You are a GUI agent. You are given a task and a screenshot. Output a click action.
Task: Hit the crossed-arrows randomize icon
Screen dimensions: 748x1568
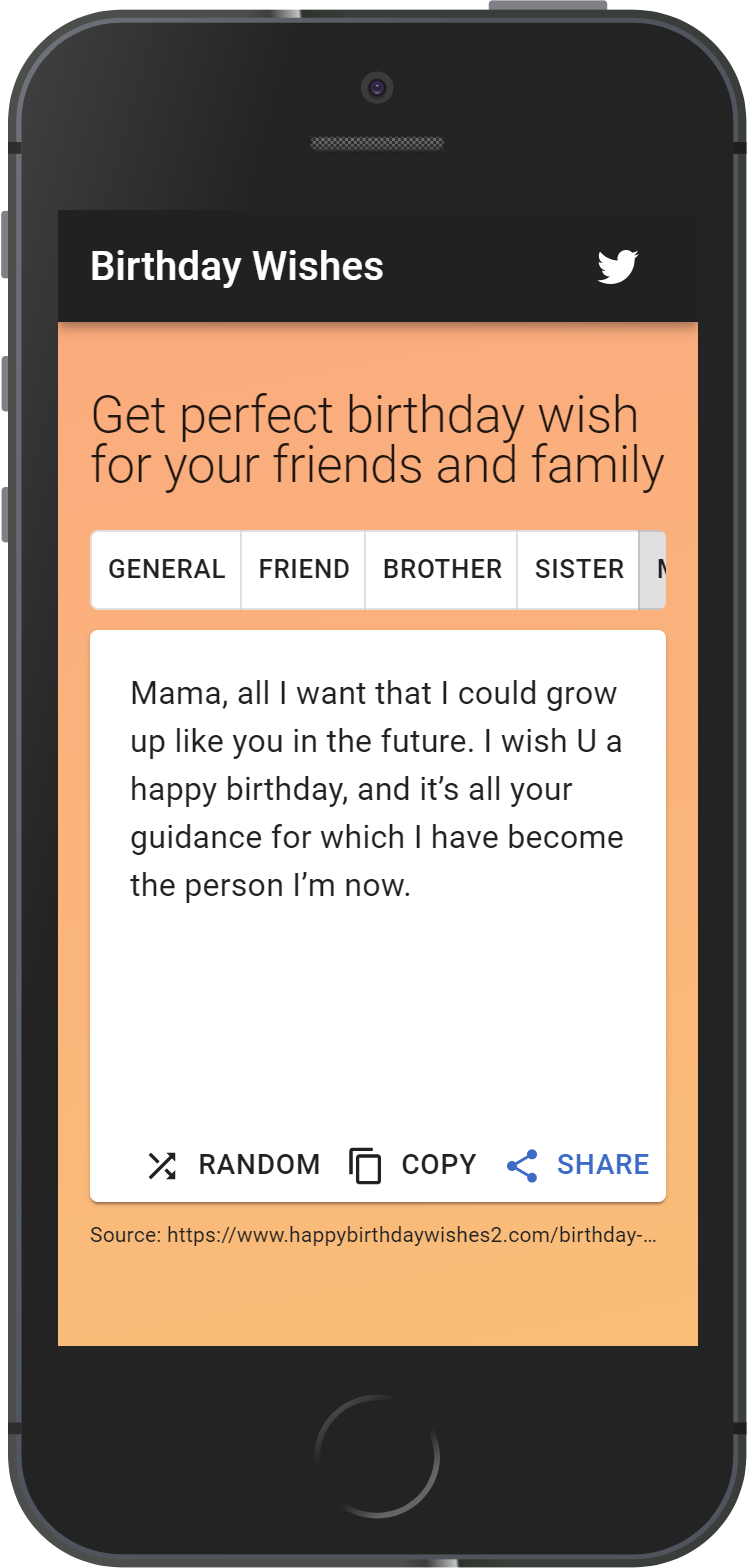[x=161, y=1164]
